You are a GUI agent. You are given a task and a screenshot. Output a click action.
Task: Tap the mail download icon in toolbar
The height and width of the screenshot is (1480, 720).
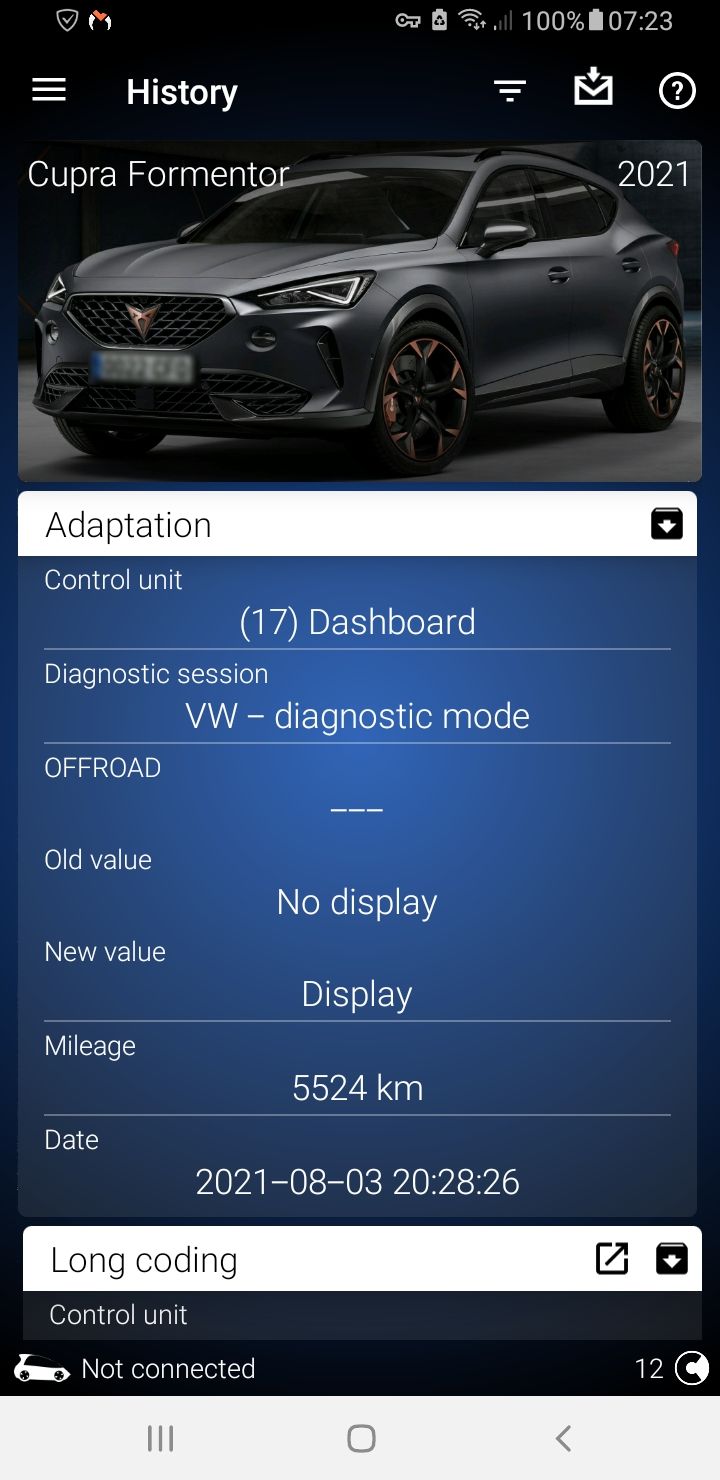593,88
